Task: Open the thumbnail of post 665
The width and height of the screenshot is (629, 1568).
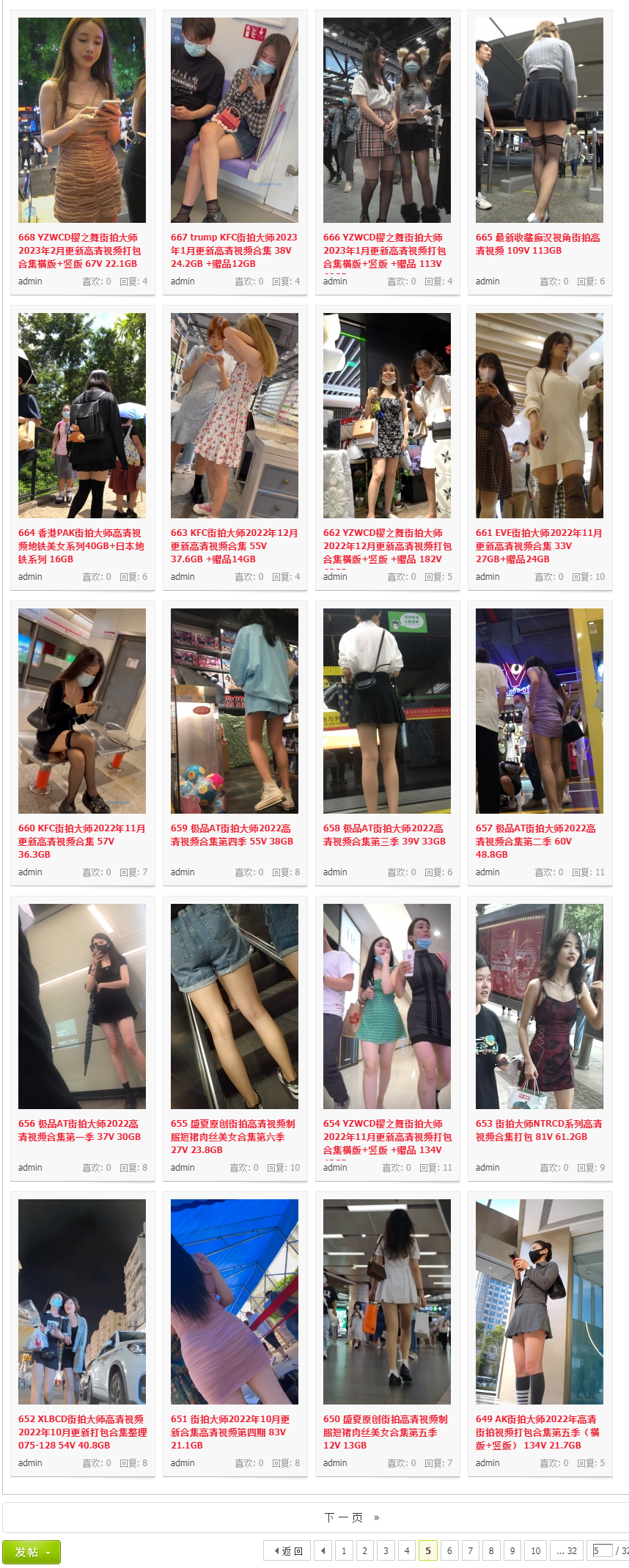Action: click(x=539, y=120)
